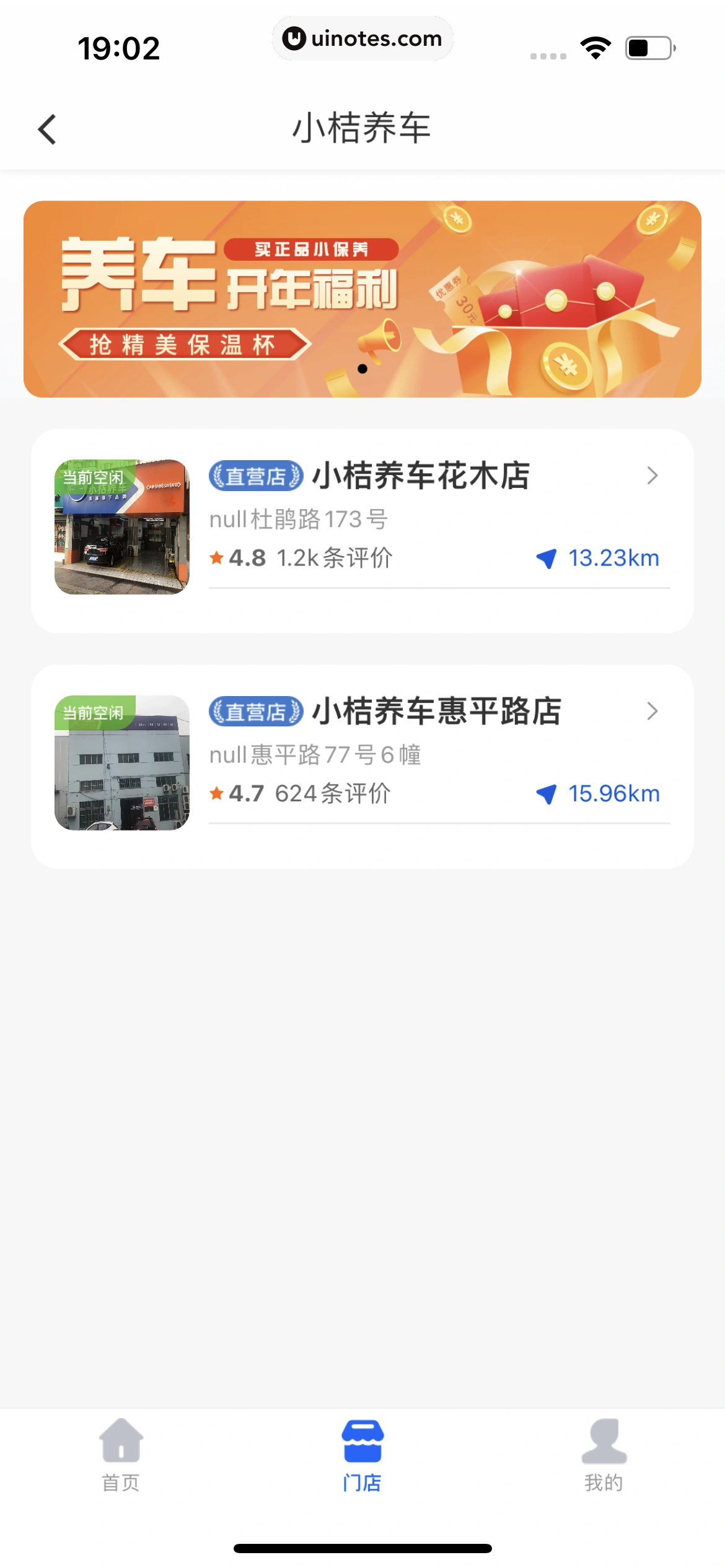This screenshot has height=1568, width=725.
Task: Go back using the header arrow
Action: (47, 129)
